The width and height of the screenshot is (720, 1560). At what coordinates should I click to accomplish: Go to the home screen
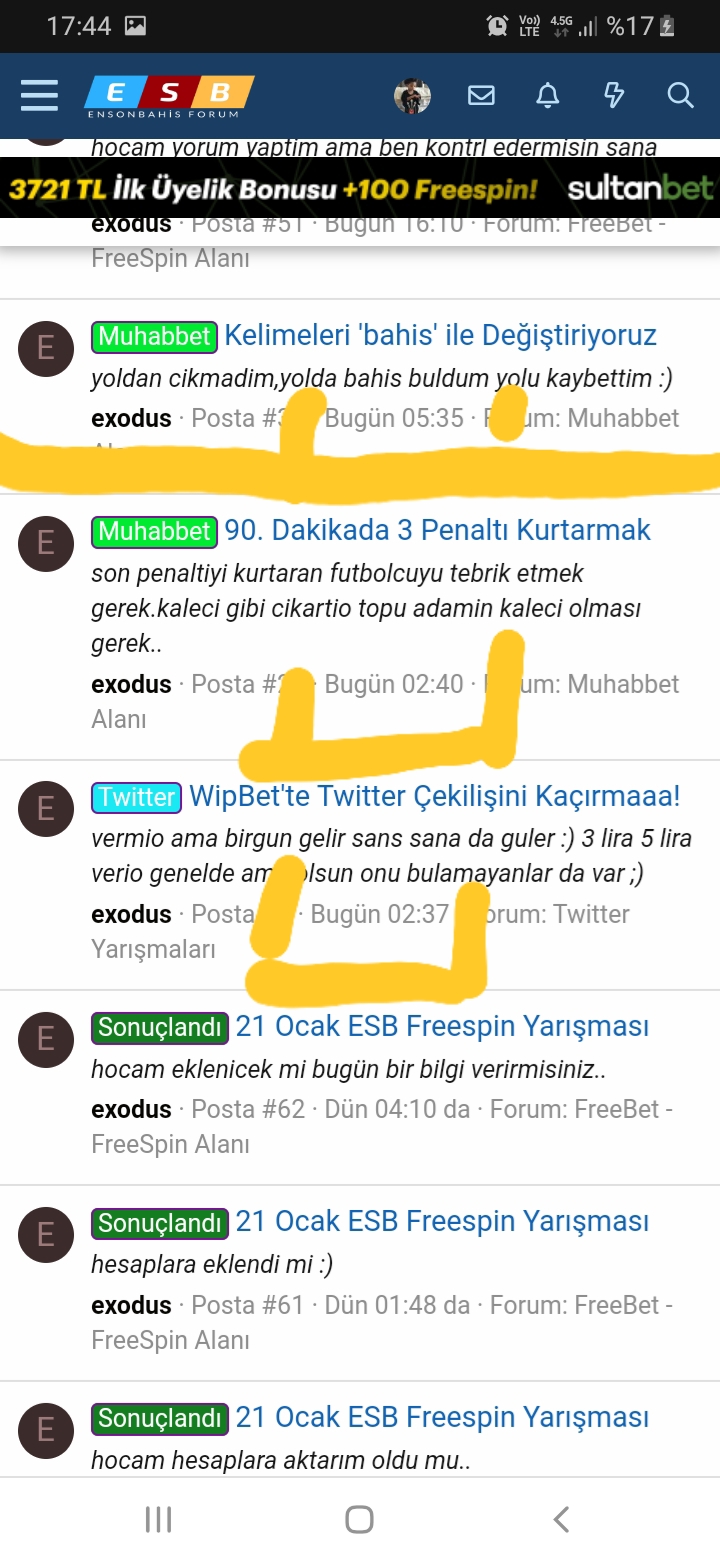tap(359, 1520)
